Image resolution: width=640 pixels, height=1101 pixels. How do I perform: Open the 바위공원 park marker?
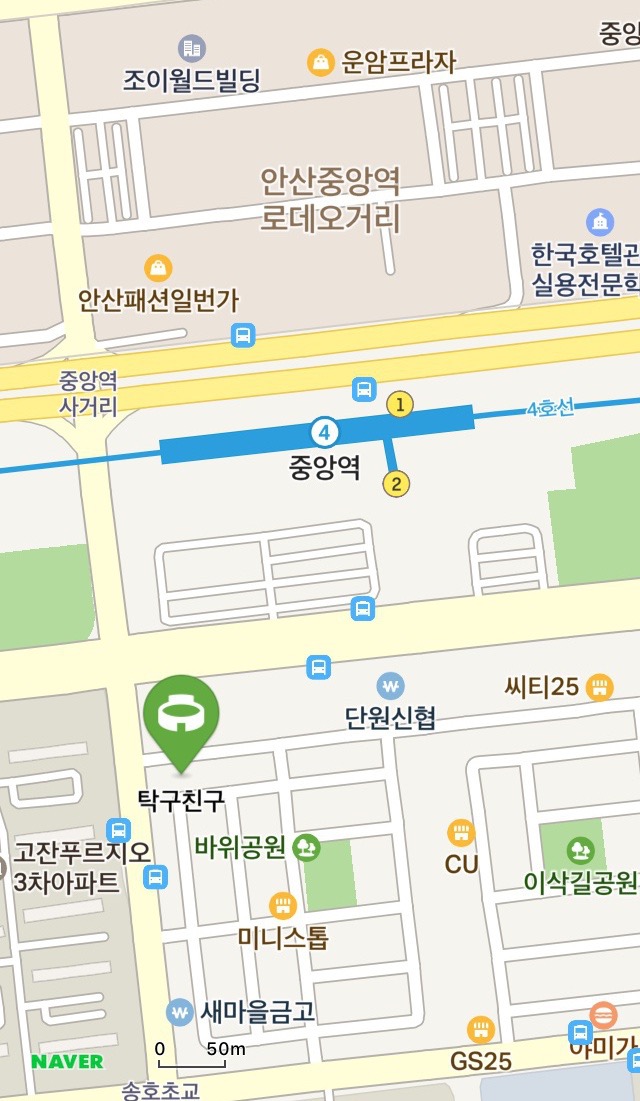[x=307, y=848]
